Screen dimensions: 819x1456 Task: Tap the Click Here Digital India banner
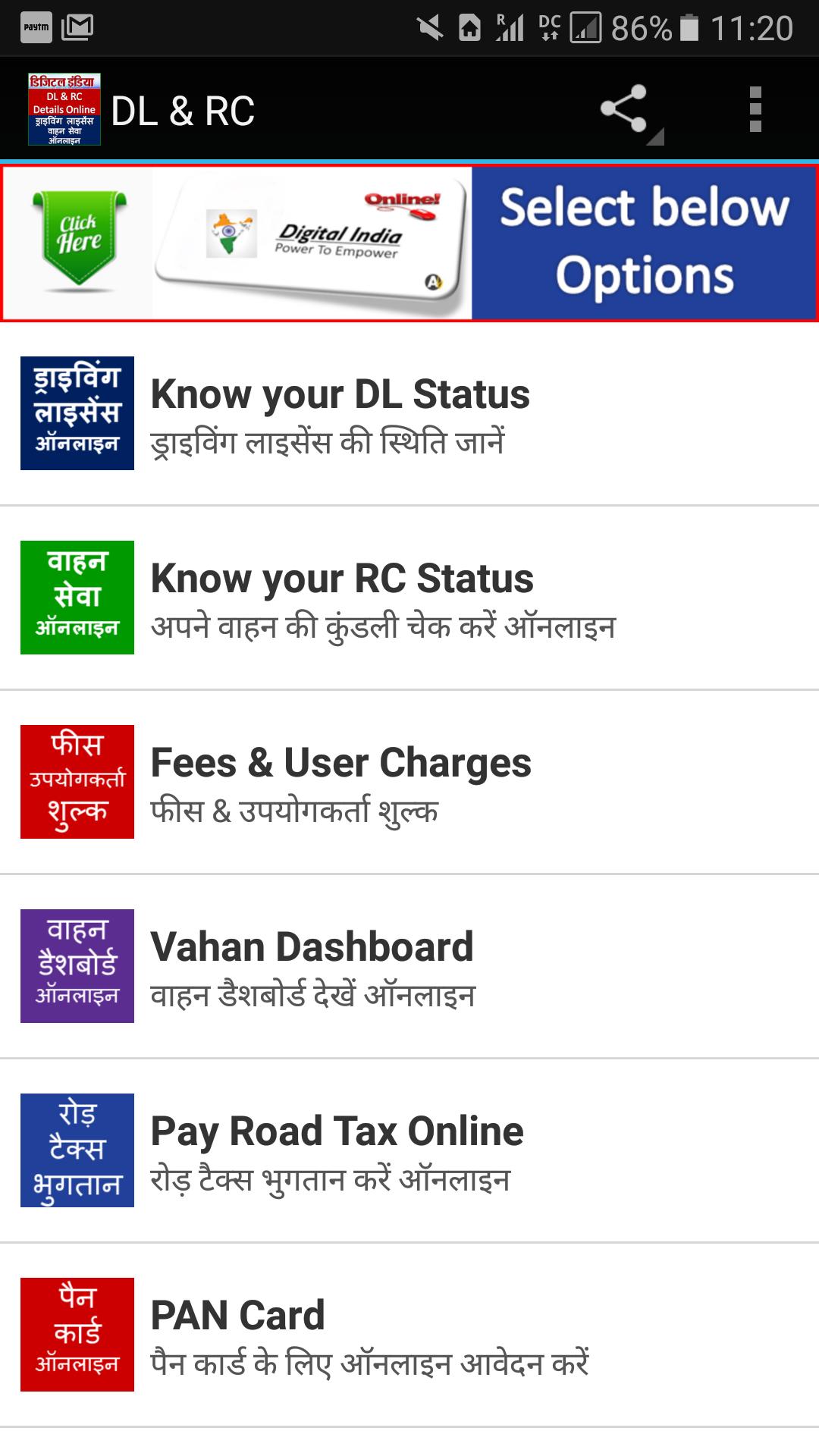[409, 243]
